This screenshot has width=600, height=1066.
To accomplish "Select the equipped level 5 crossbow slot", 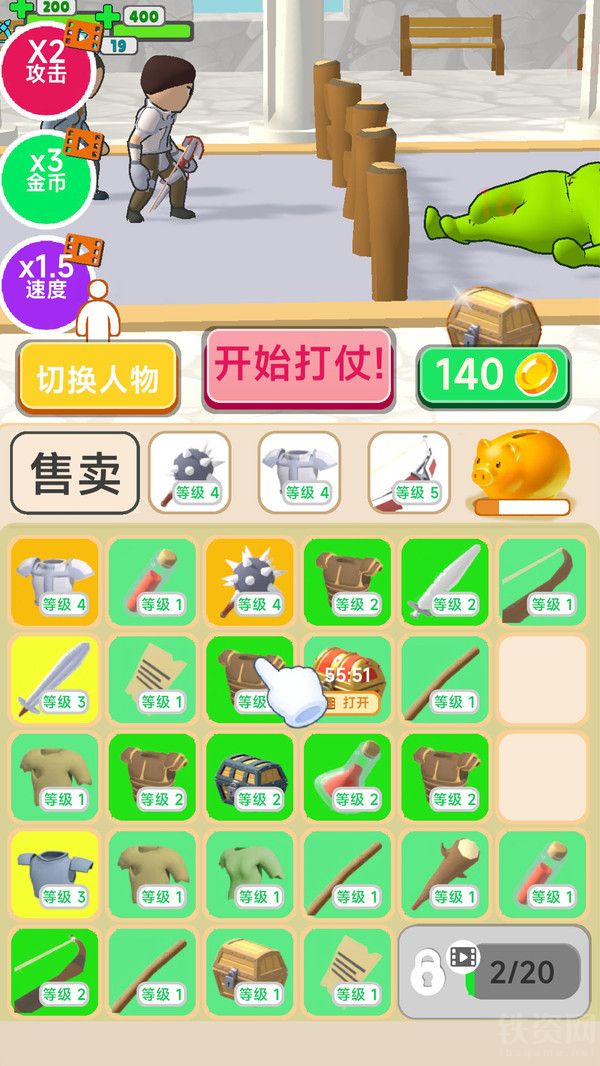I will click(x=409, y=472).
